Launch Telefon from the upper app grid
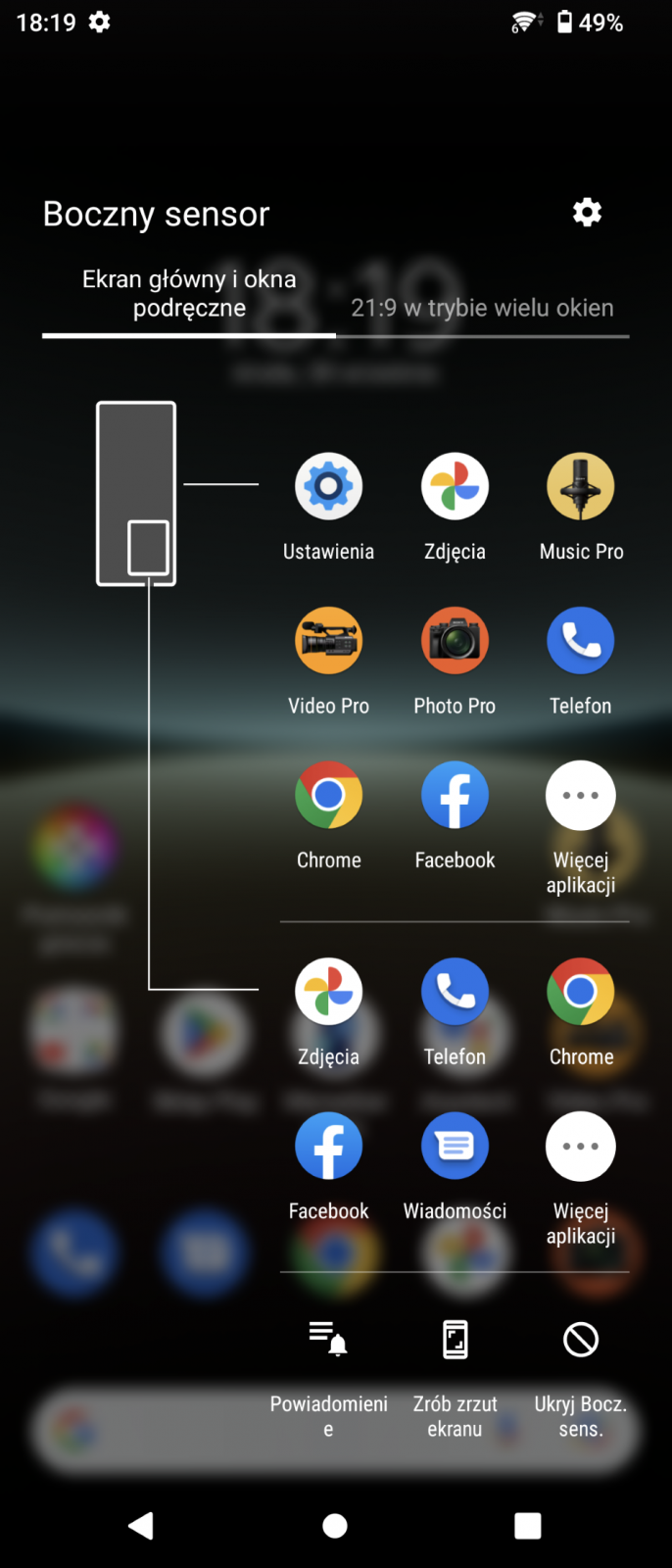The image size is (672, 1568). [x=581, y=641]
